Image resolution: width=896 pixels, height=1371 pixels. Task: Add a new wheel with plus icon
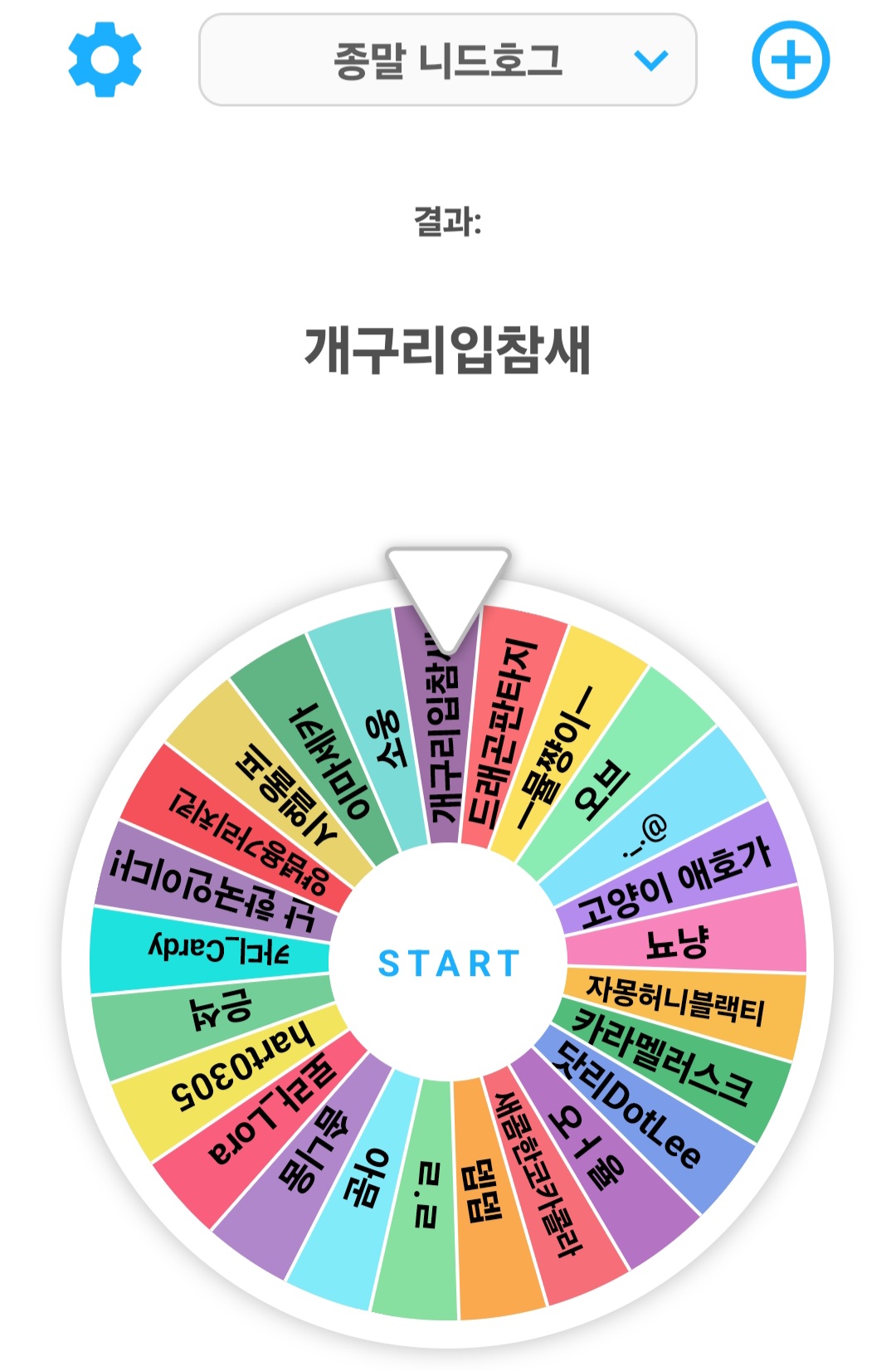coord(790,60)
